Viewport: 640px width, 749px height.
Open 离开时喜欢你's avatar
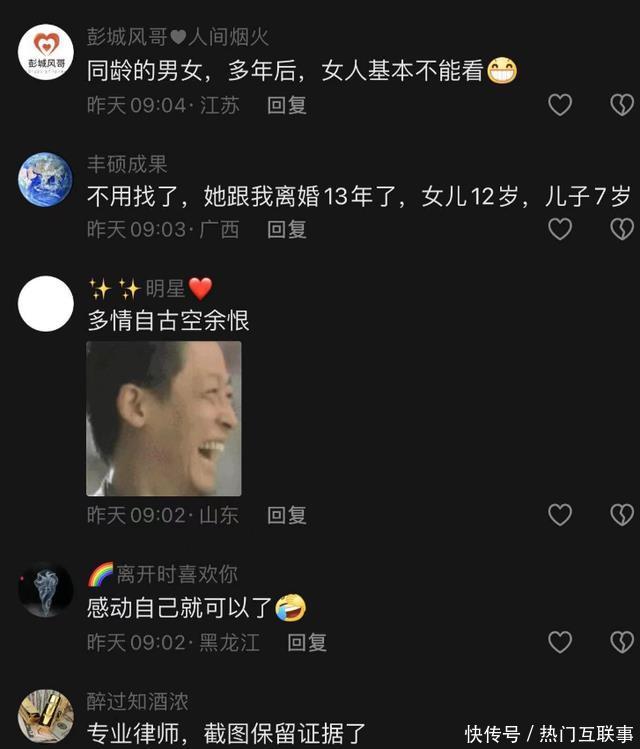[46, 590]
